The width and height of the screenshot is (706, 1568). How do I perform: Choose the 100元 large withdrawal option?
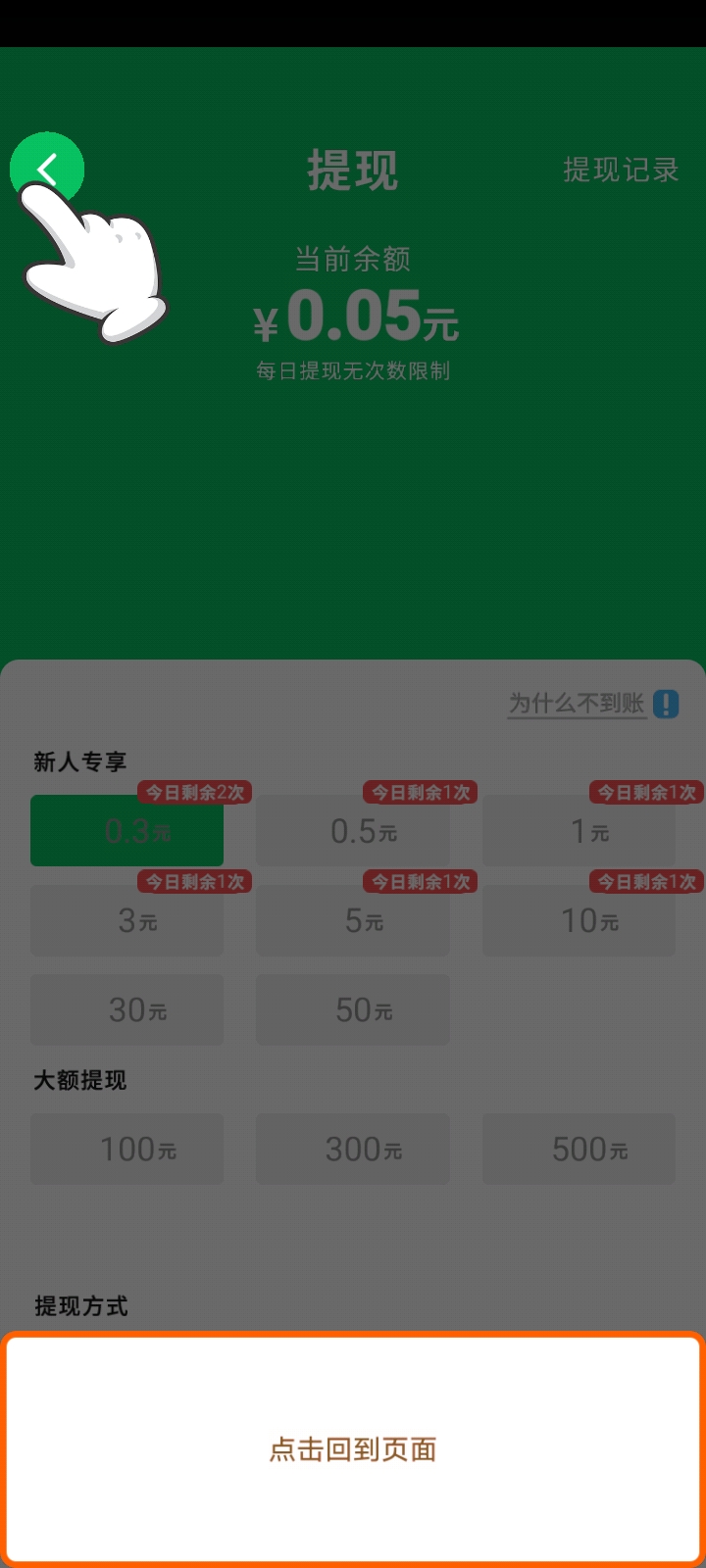pyautogui.click(x=126, y=1149)
